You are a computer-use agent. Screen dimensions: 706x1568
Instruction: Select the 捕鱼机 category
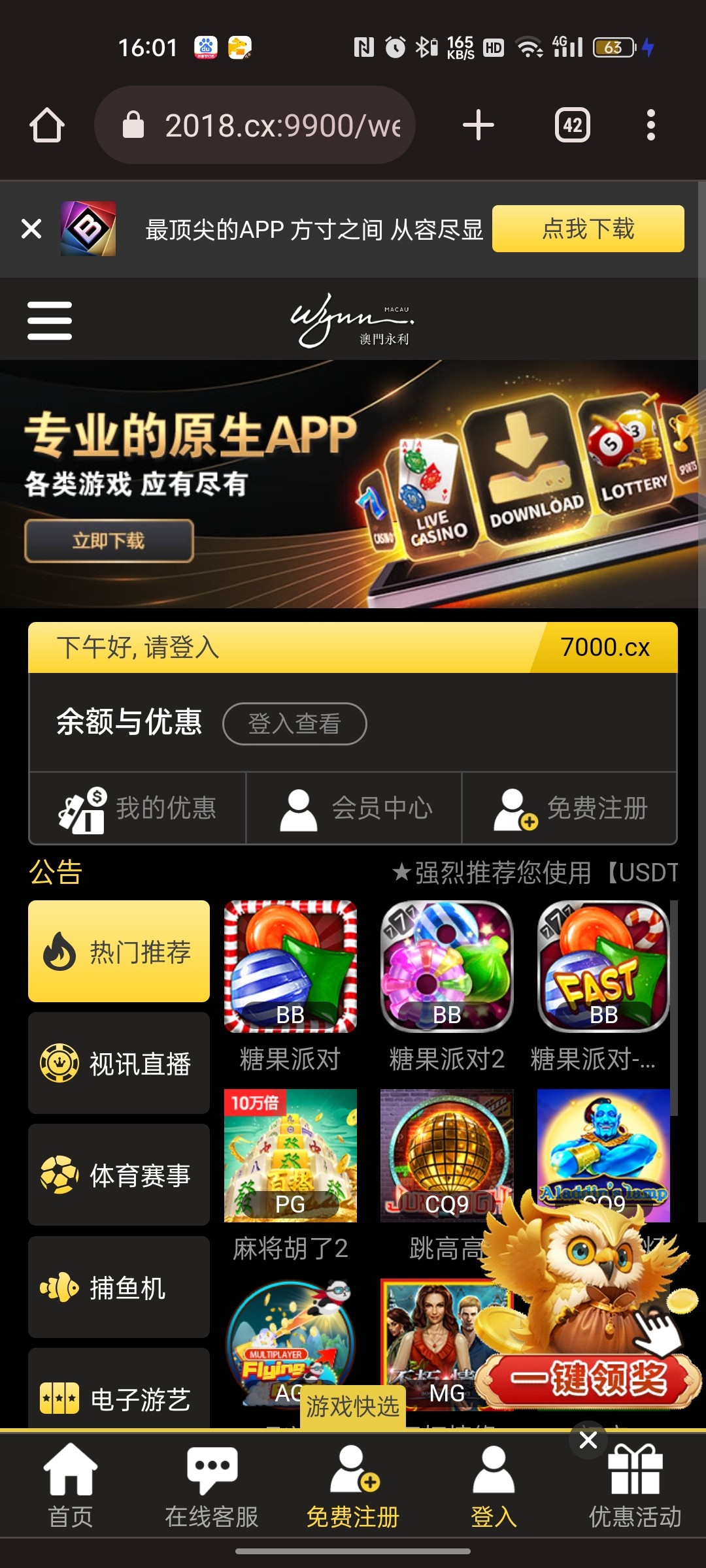point(119,1287)
